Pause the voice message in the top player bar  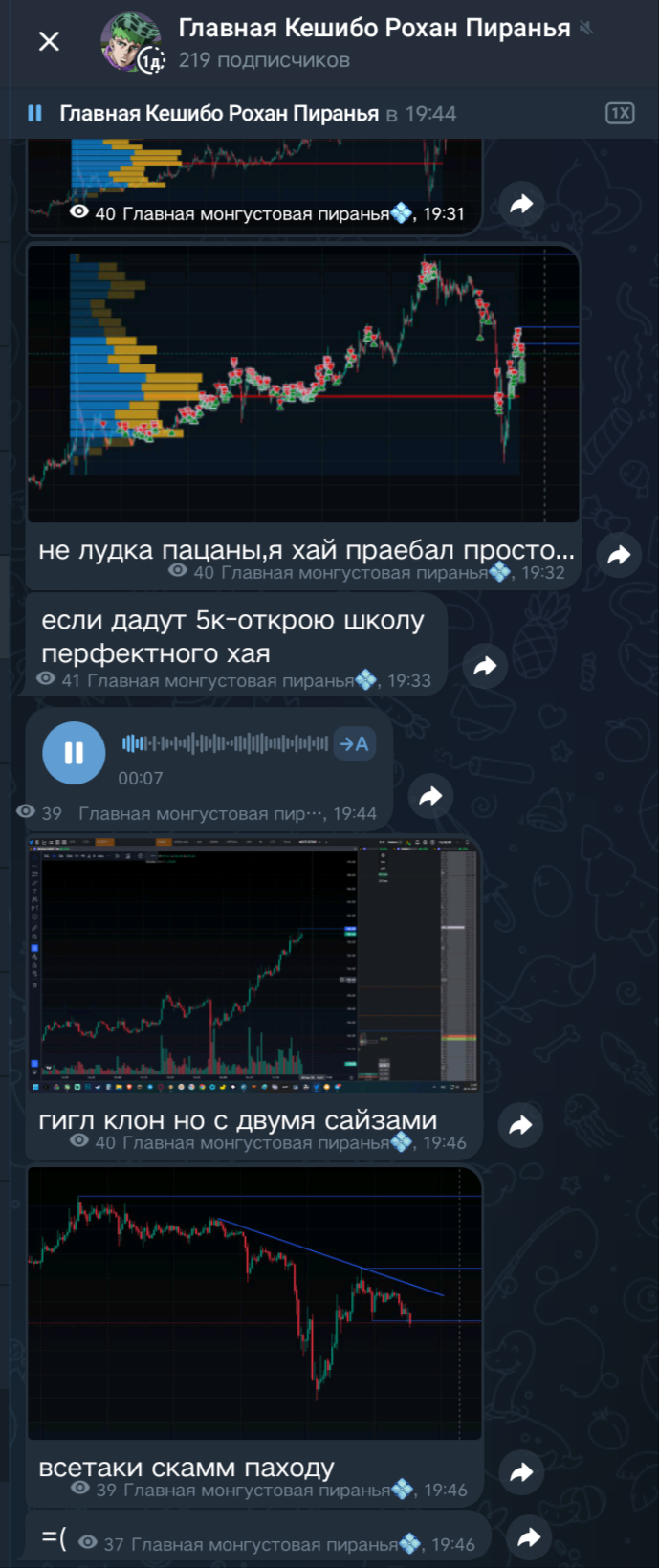click(x=35, y=113)
